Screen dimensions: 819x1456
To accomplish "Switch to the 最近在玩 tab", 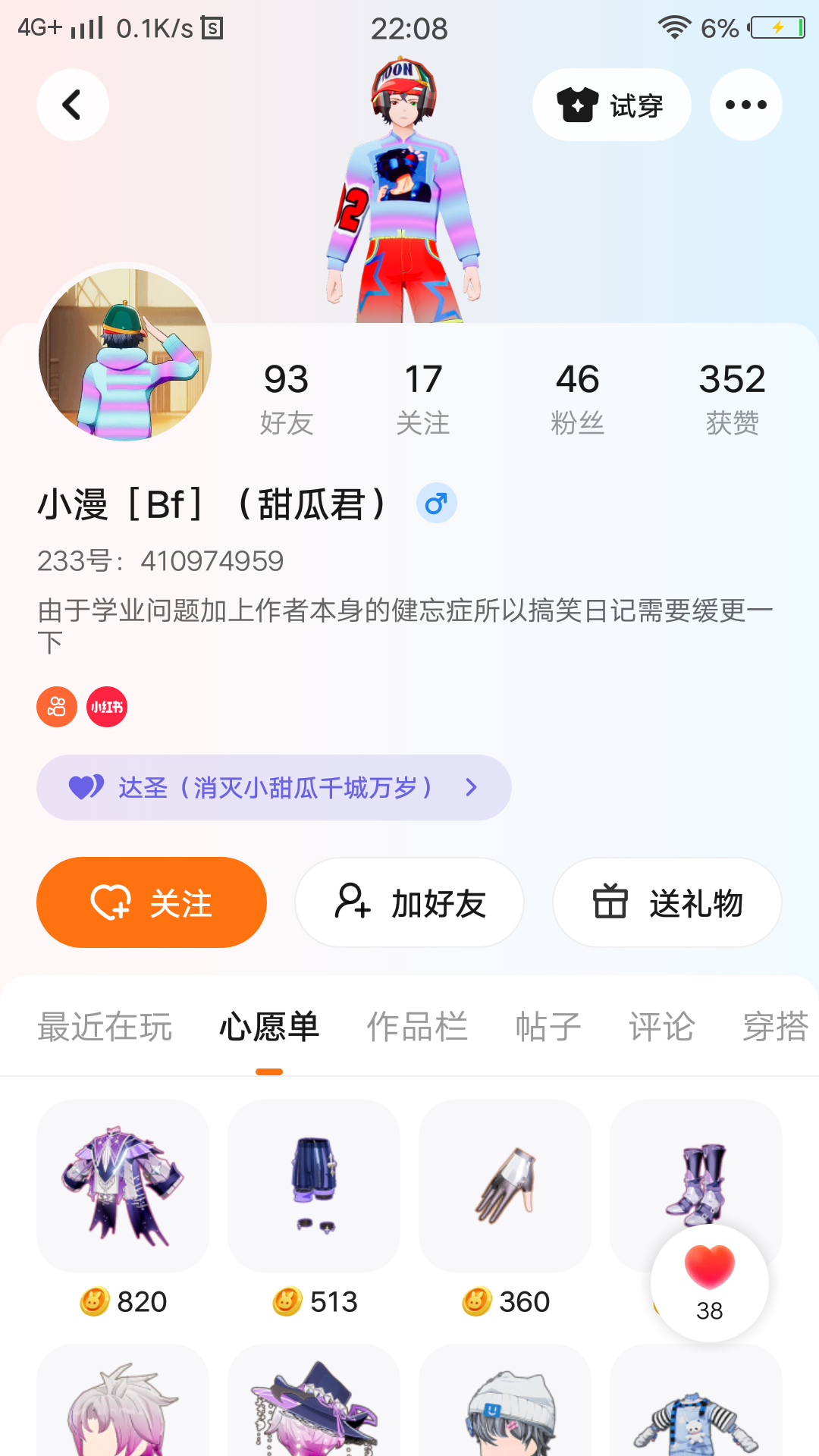I will [105, 1027].
